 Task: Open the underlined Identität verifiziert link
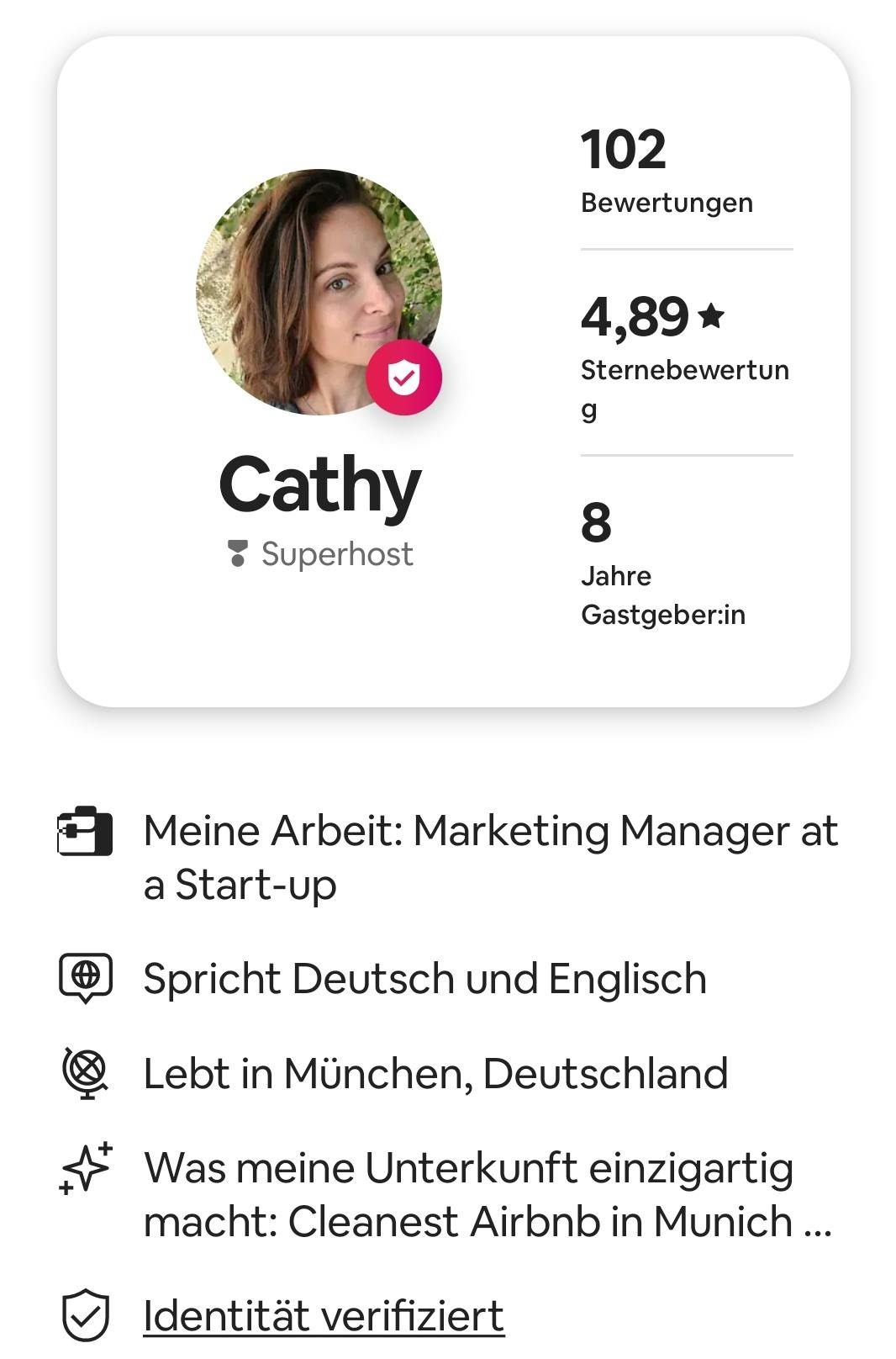[324, 1315]
